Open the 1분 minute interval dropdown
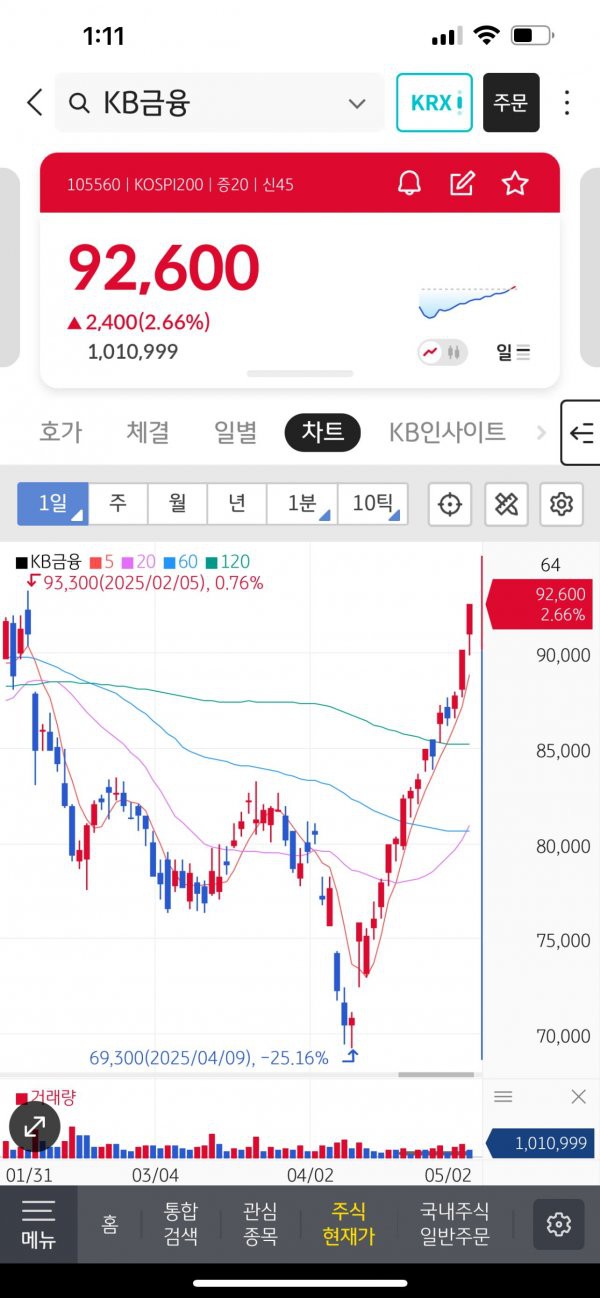This screenshot has height=1298, width=600. (x=302, y=503)
